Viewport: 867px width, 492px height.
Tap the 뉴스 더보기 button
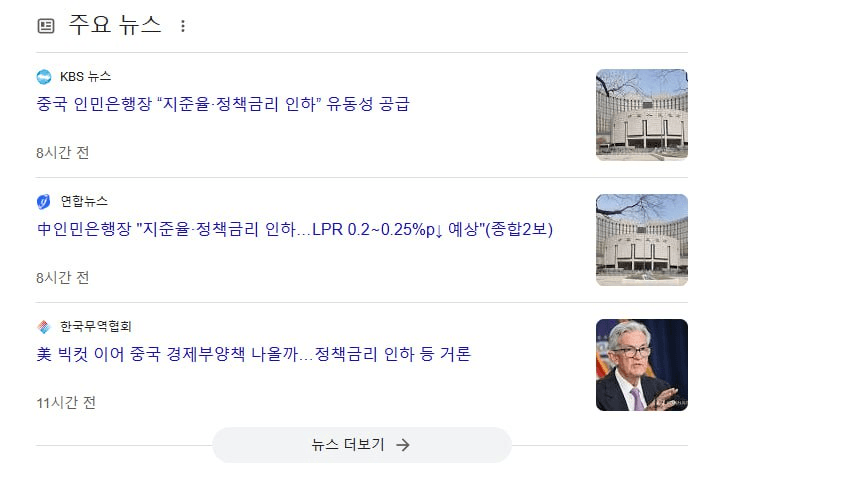coord(361,445)
